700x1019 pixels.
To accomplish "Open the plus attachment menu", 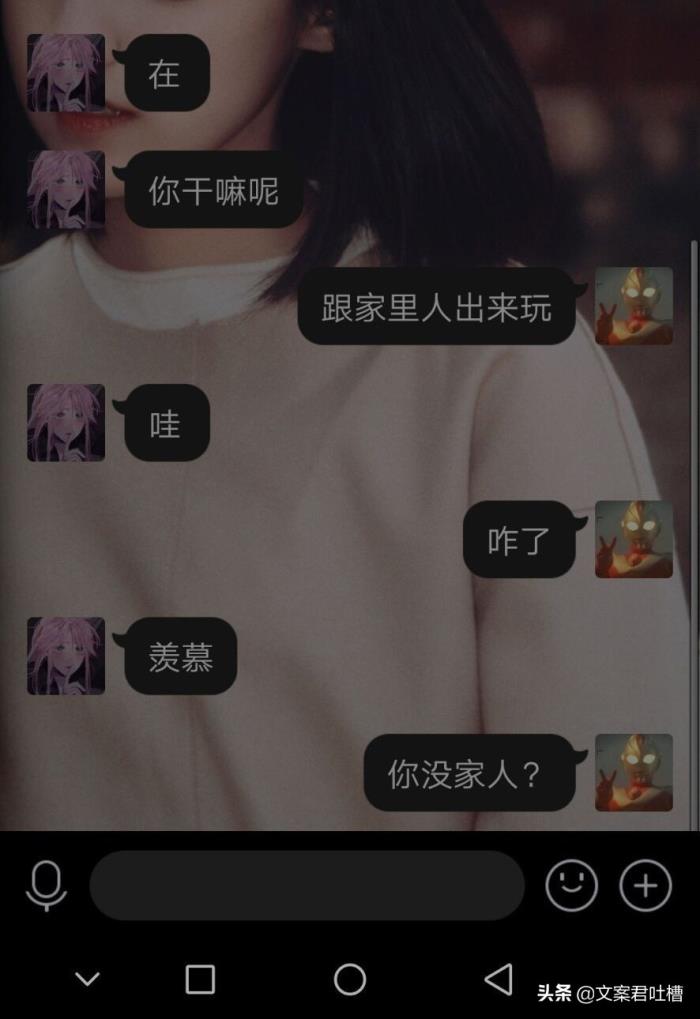I will 645,885.
